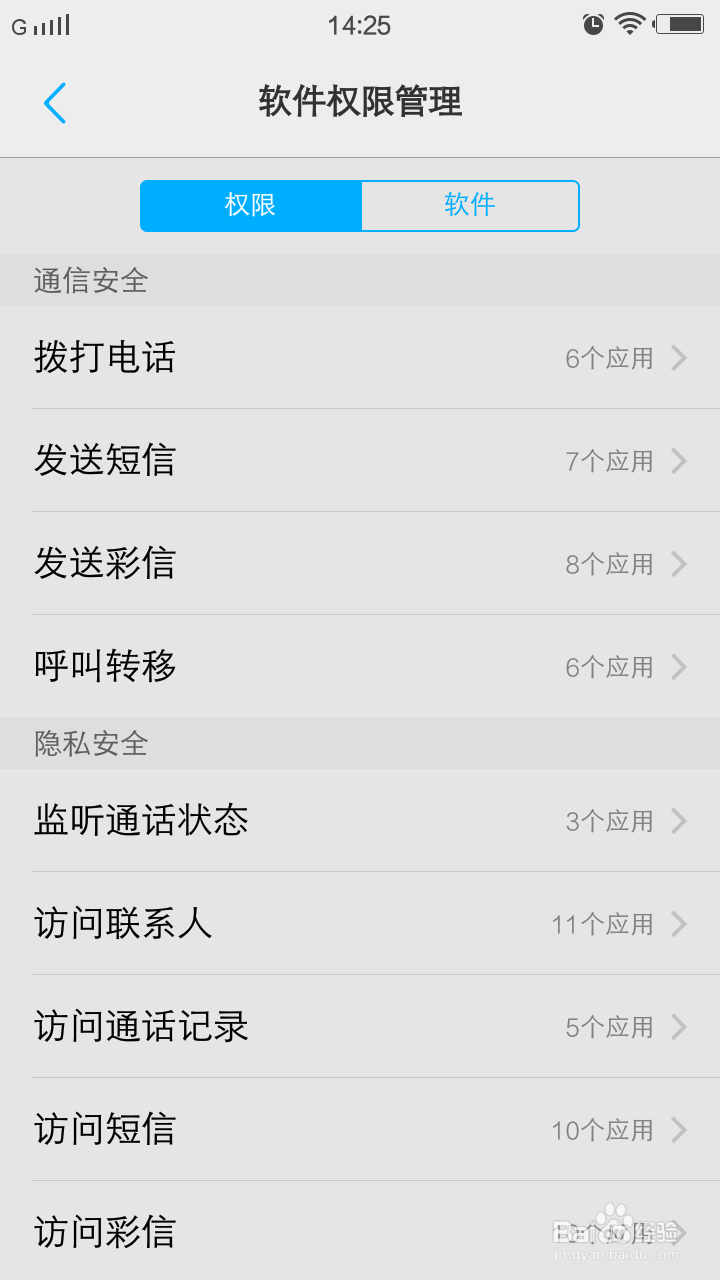720x1280 pixels.
Task: Open the 访问短信 permission row
Action: click(x=360, y=1129)
